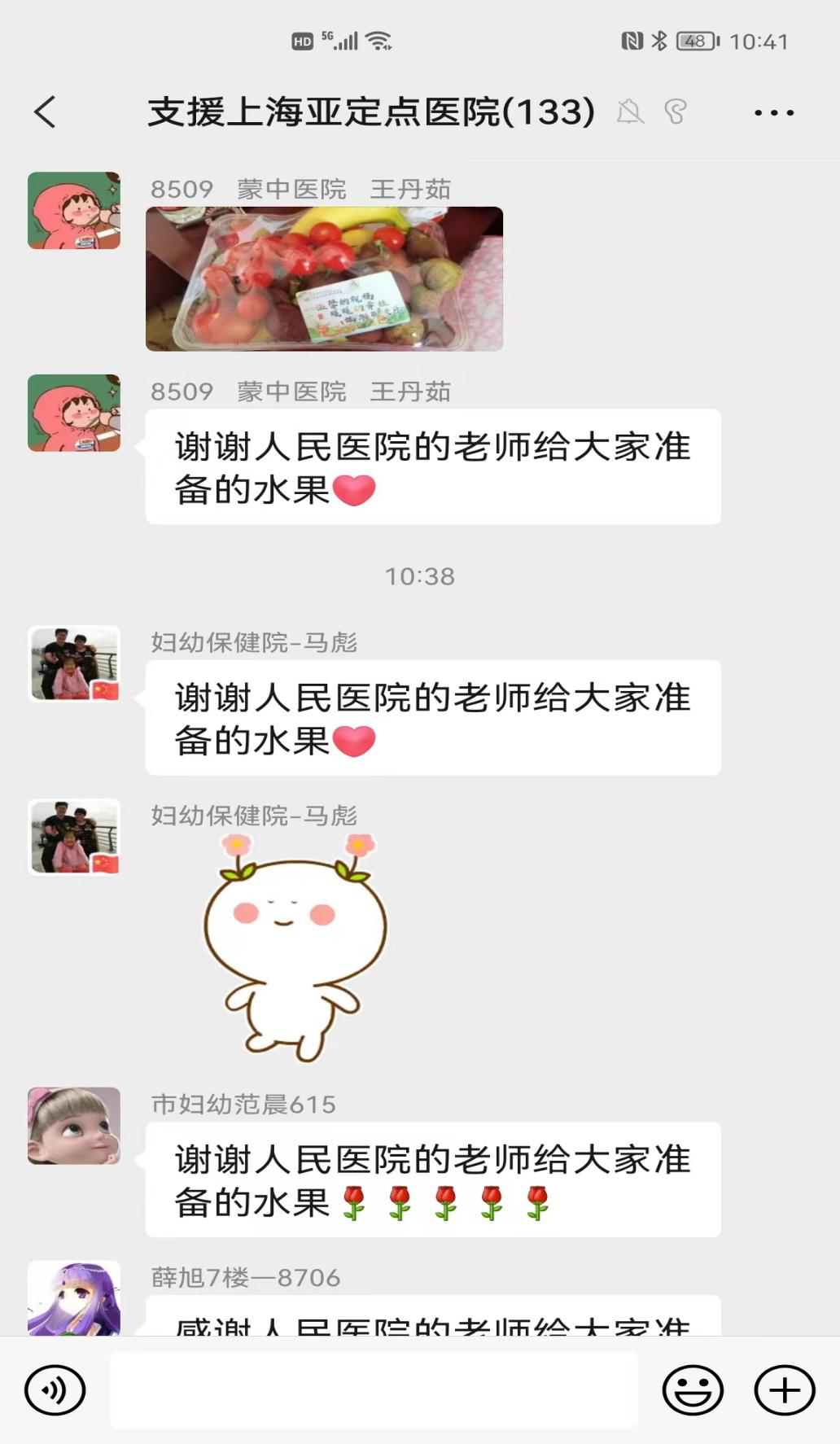840x1444 pixels.
Task: Open 市妇幼范晨615's profile avatar
Action: [74, 1126]
